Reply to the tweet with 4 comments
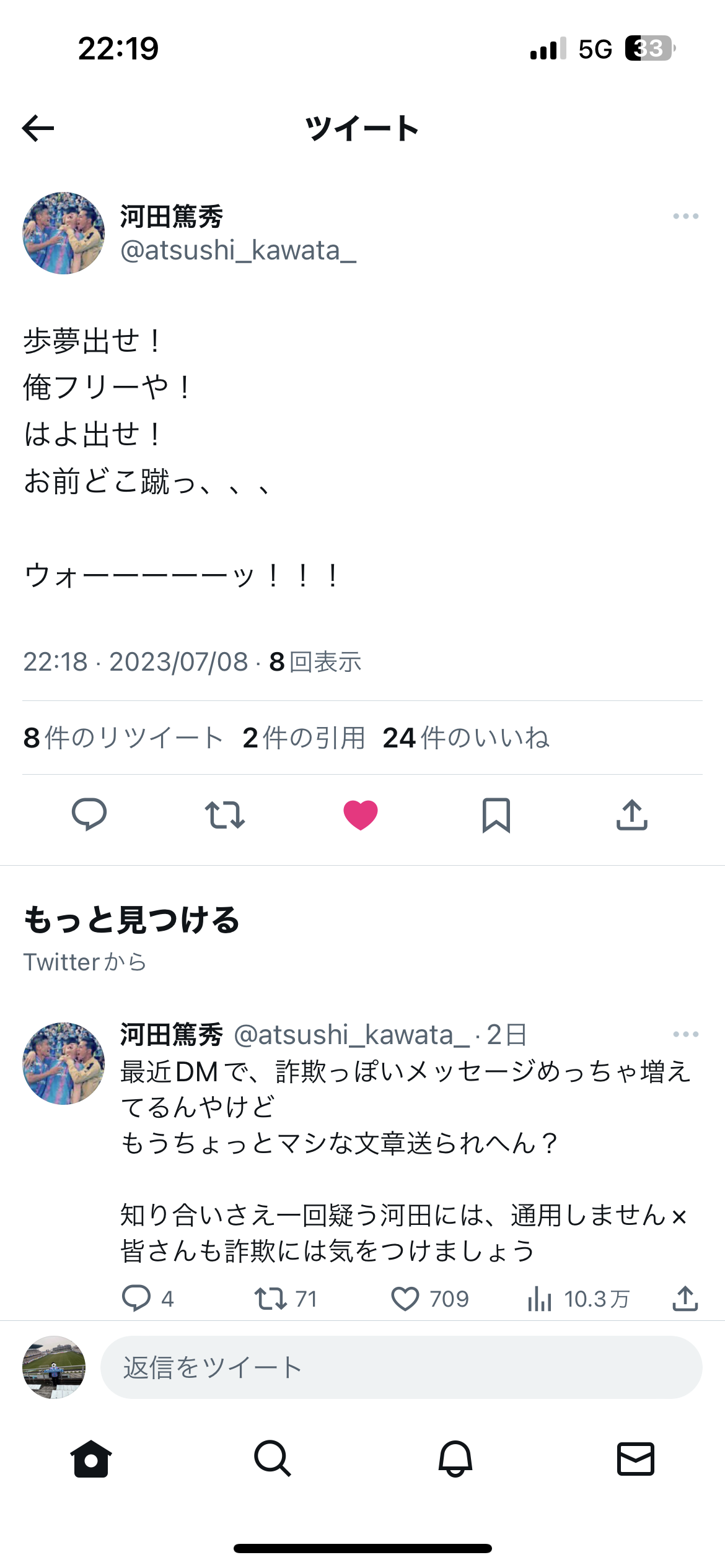 136,1299
